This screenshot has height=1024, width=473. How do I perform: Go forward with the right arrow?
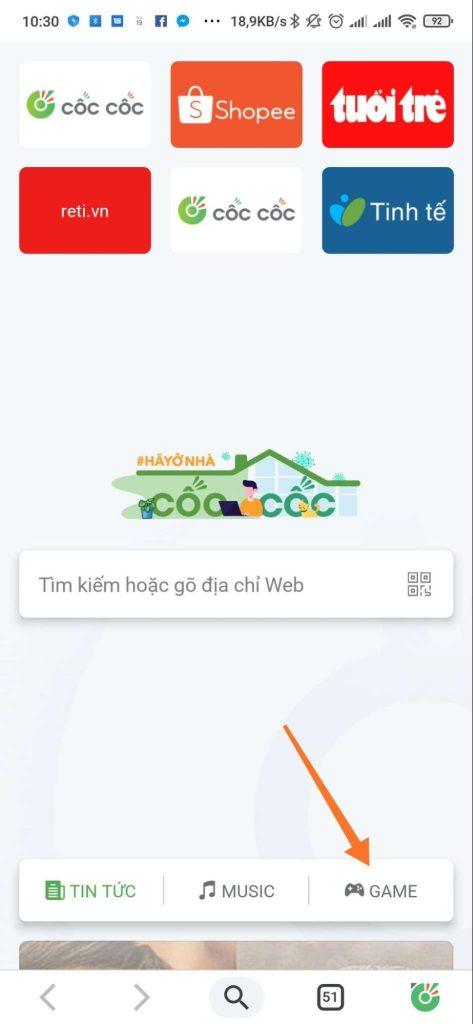[x=141, y=997]
